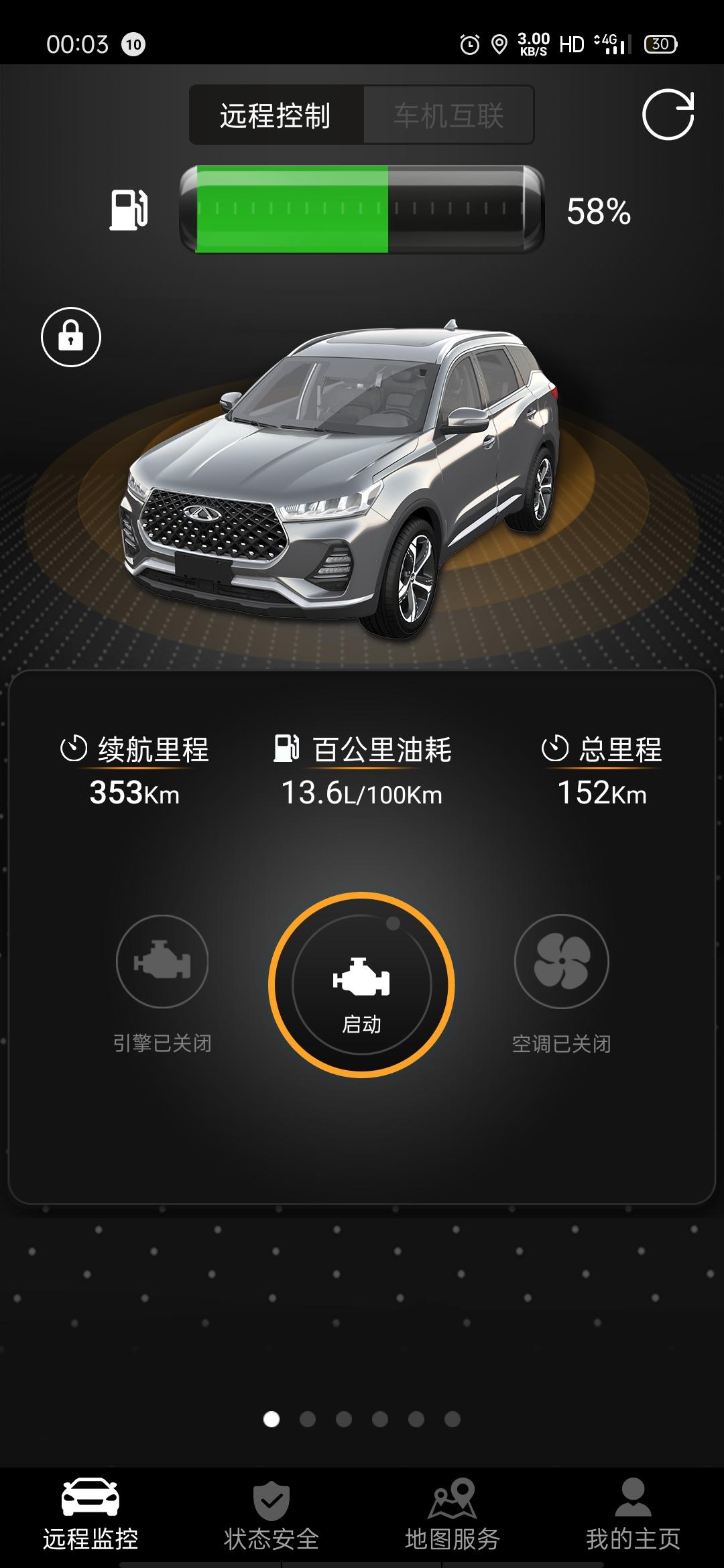This screenshot has height=1568, width=724.
Task: Tap the 空调已关闭 air conditioner button
Action: point(561,962)
